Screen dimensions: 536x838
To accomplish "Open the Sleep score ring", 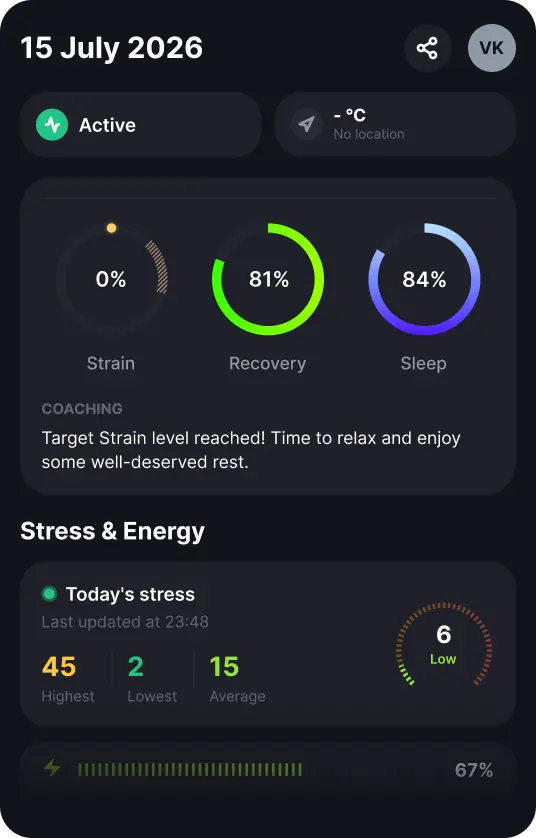I will click(424, 280).
